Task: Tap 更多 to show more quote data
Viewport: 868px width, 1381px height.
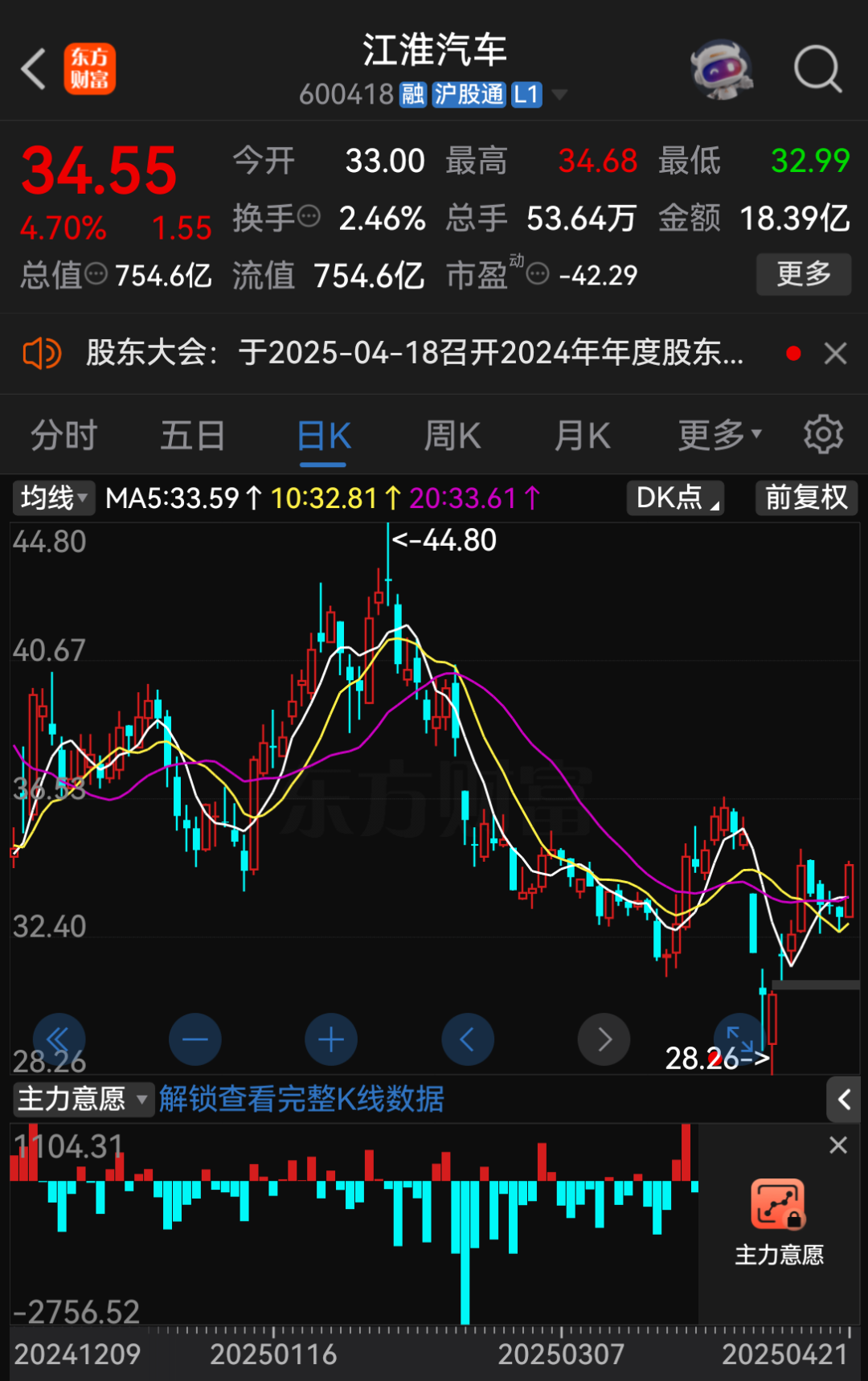Action: click(x=803, y=274)
